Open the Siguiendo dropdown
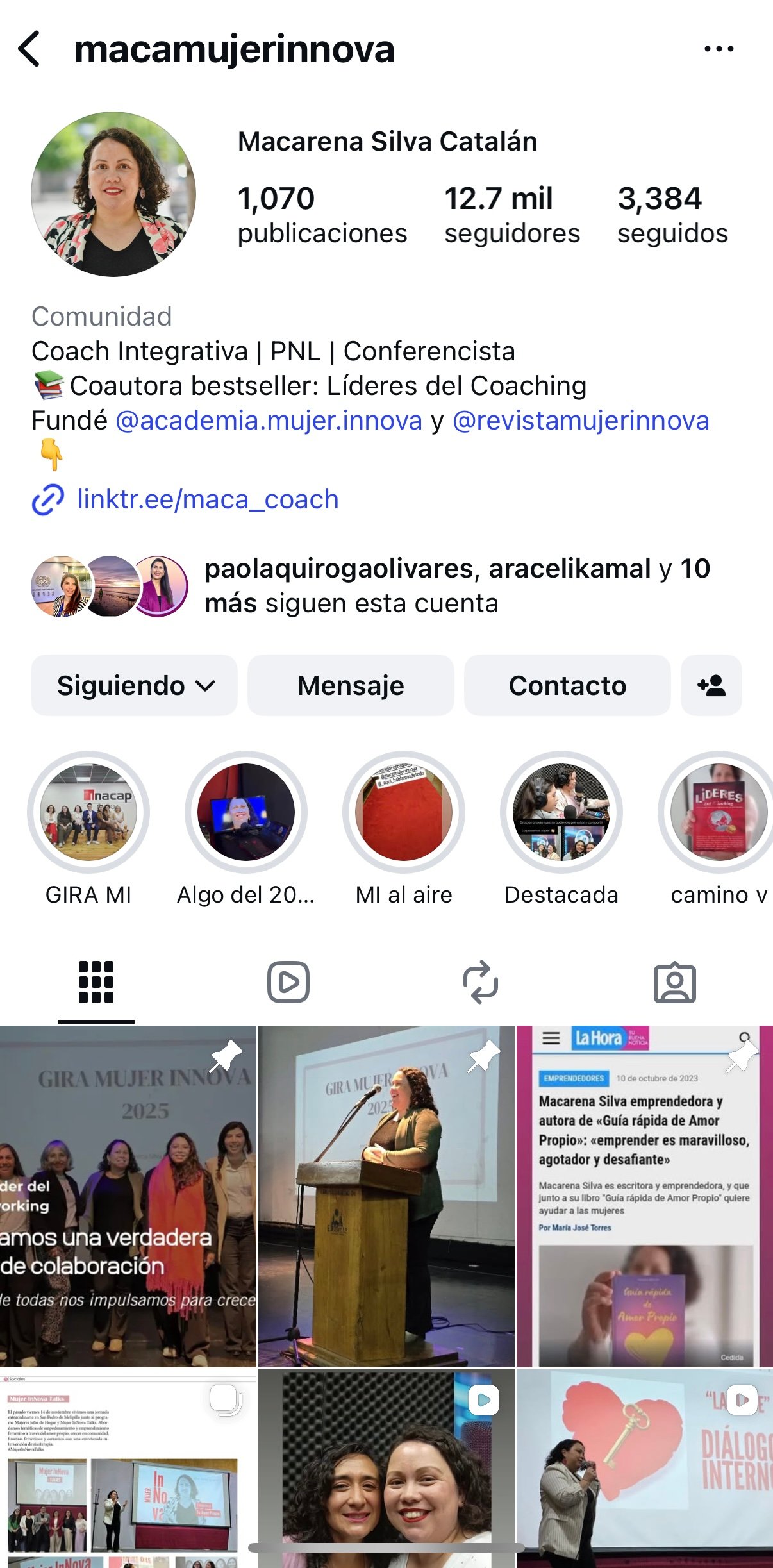Viewport: 773px width, 1568px height. (x=135, y=685)
